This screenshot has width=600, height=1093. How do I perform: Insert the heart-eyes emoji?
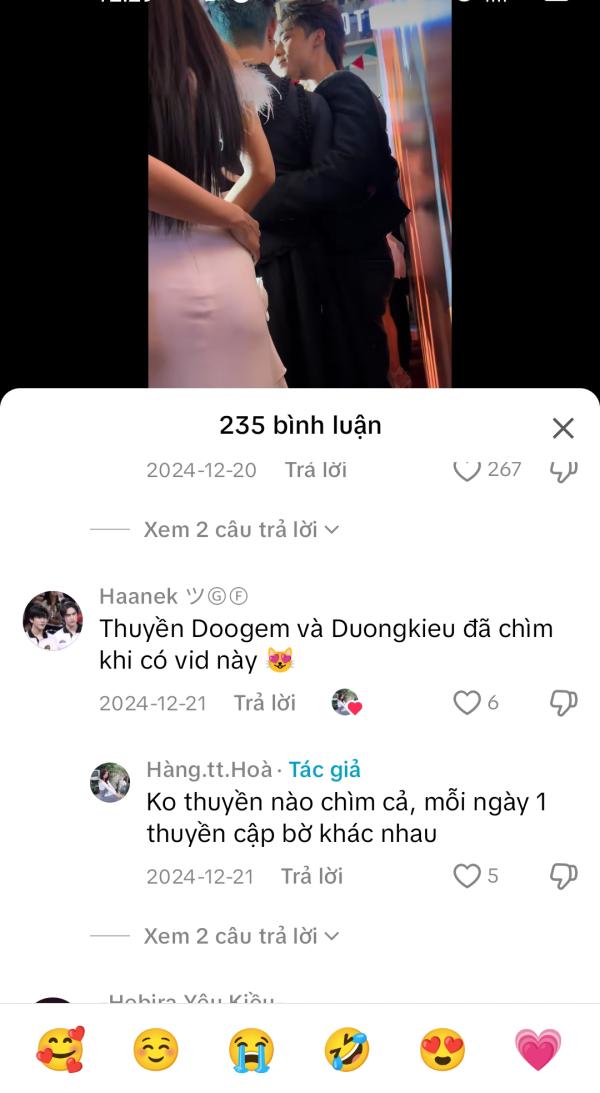[443, 1049]
